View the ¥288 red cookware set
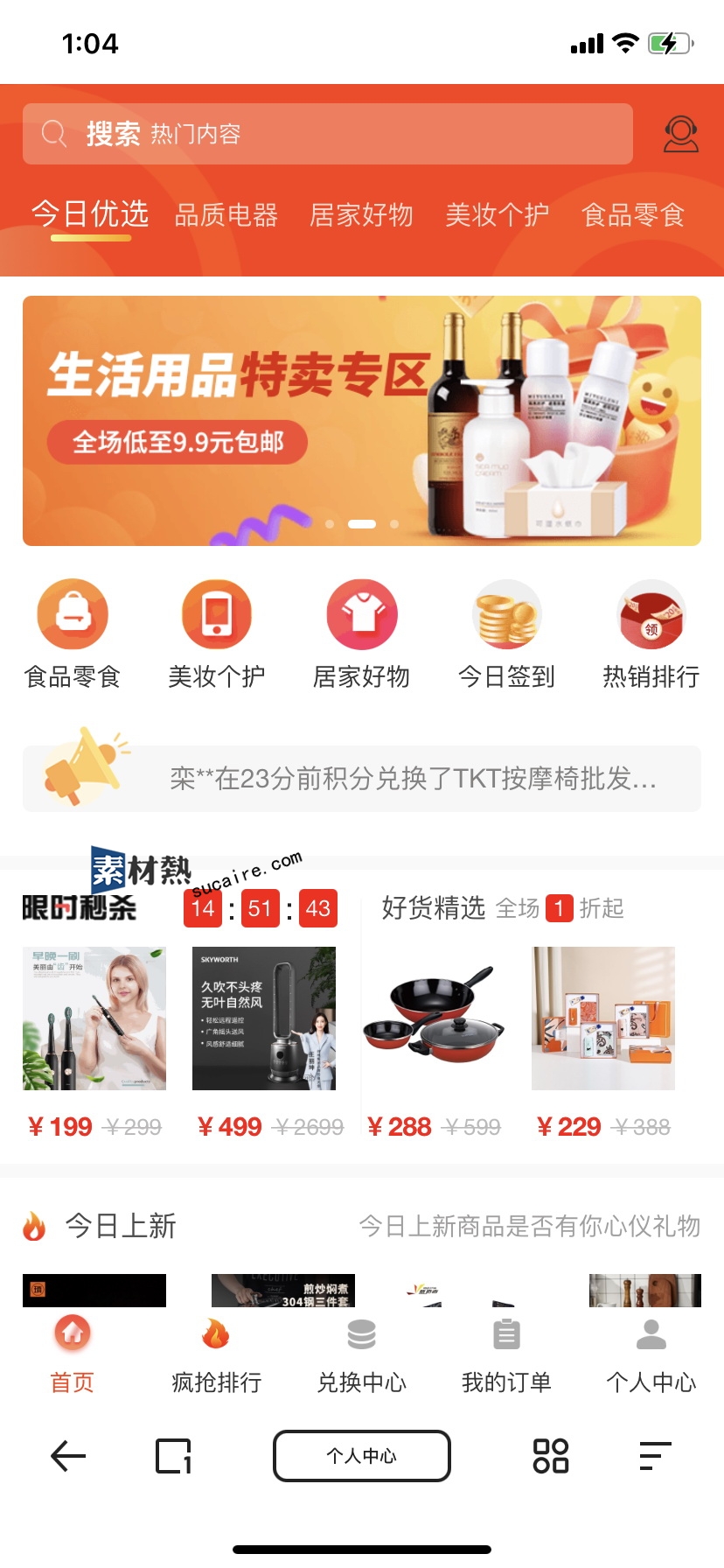 click(x=434, y=1018)
